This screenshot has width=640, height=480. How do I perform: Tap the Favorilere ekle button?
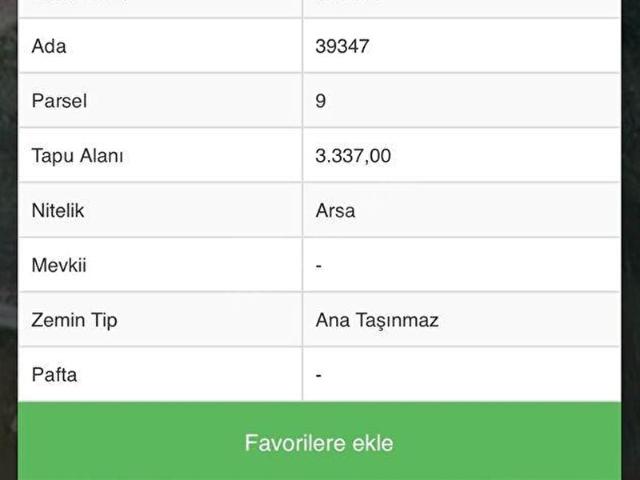tap(319, 442)
